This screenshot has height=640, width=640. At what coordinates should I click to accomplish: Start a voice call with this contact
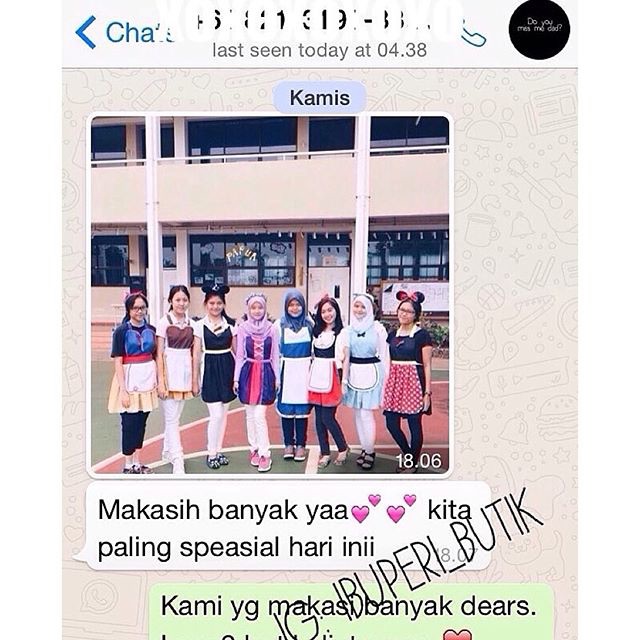click(x=473, y=34)
